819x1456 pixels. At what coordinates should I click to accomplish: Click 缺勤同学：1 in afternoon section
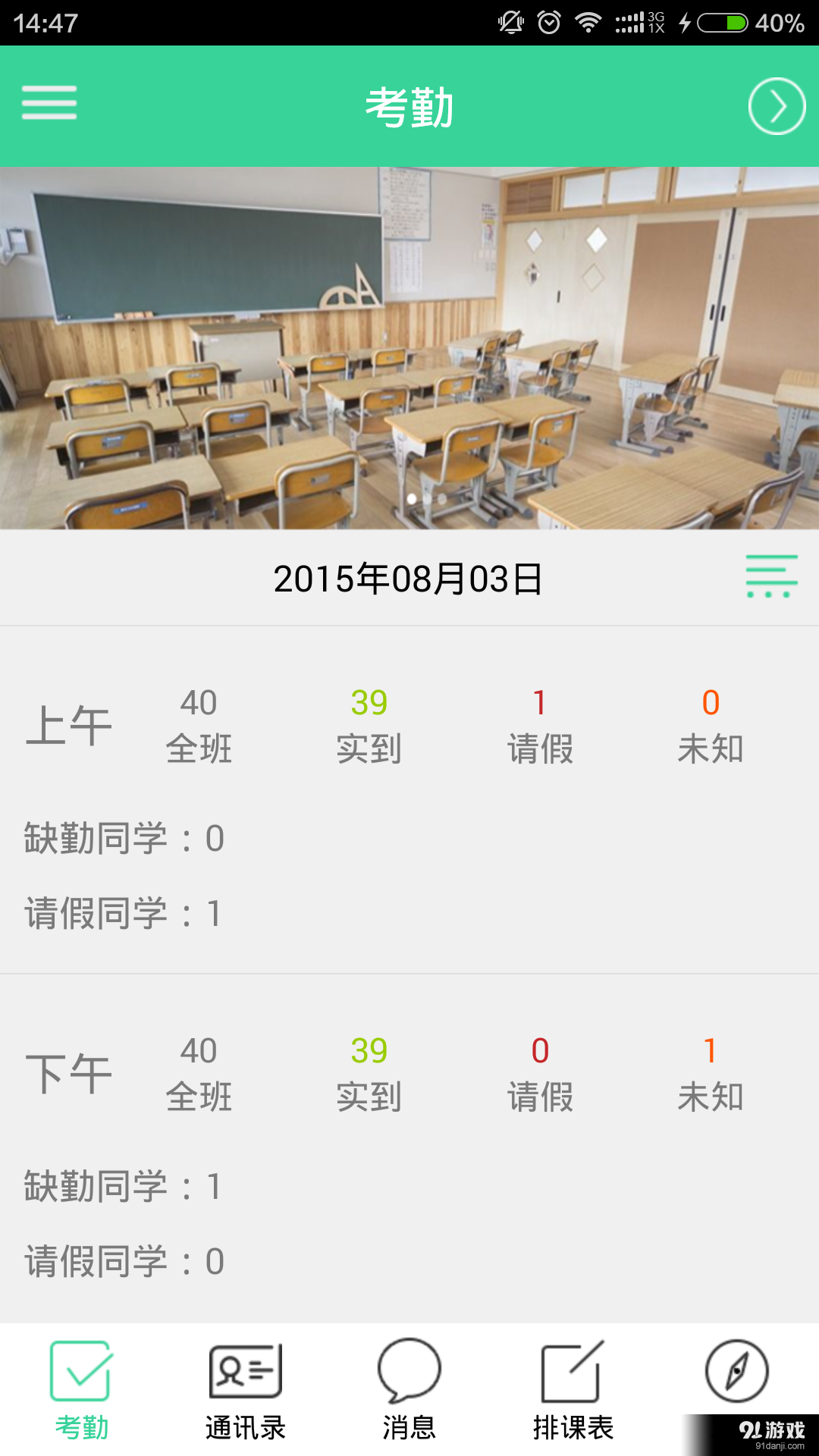coord(121,1187)
